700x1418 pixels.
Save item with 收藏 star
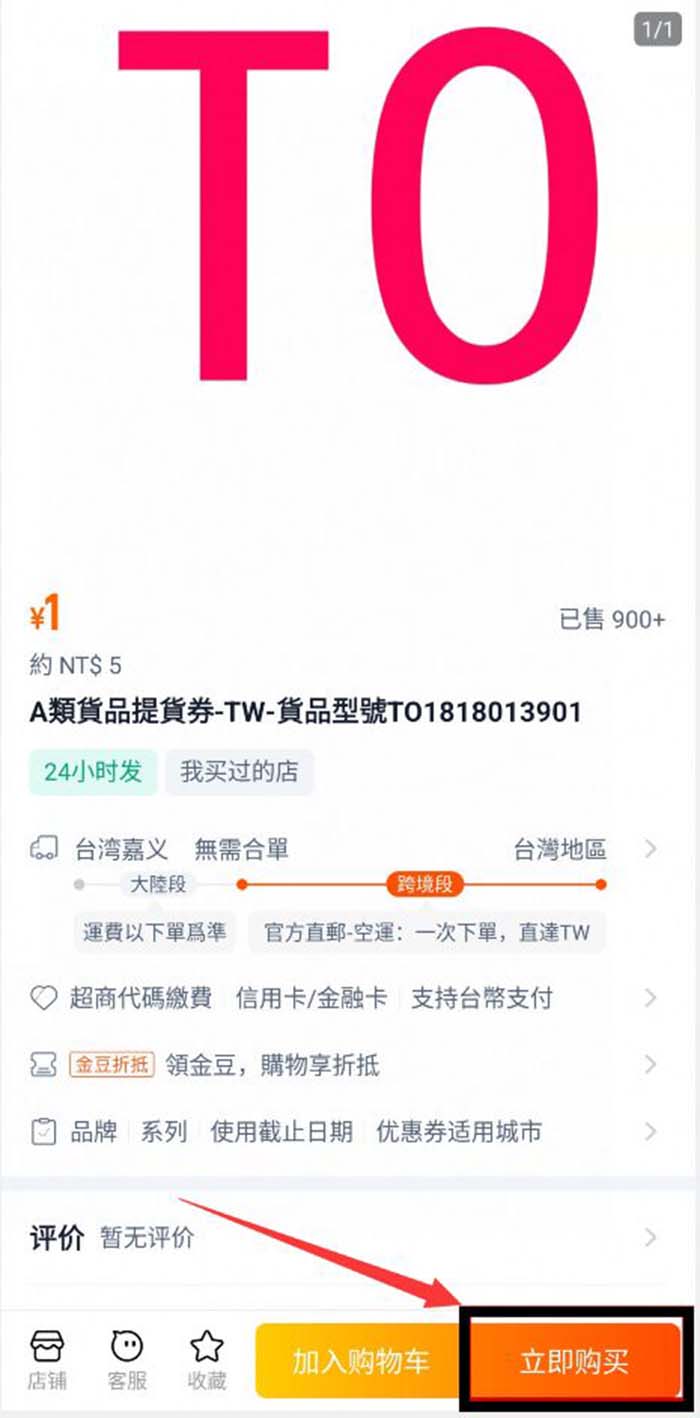[x=207, y=1362]
